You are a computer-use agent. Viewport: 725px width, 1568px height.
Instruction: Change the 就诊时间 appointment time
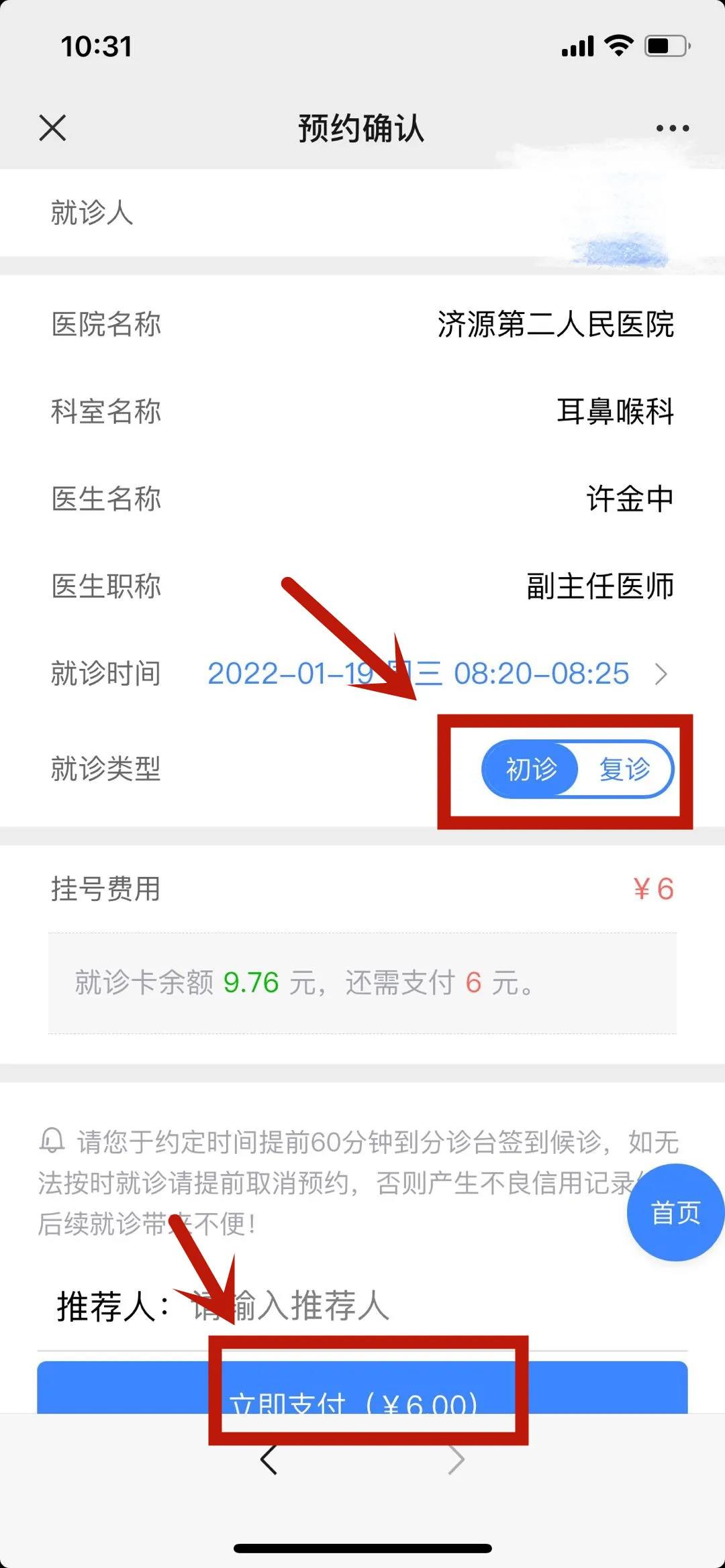[x=436, y=674]
